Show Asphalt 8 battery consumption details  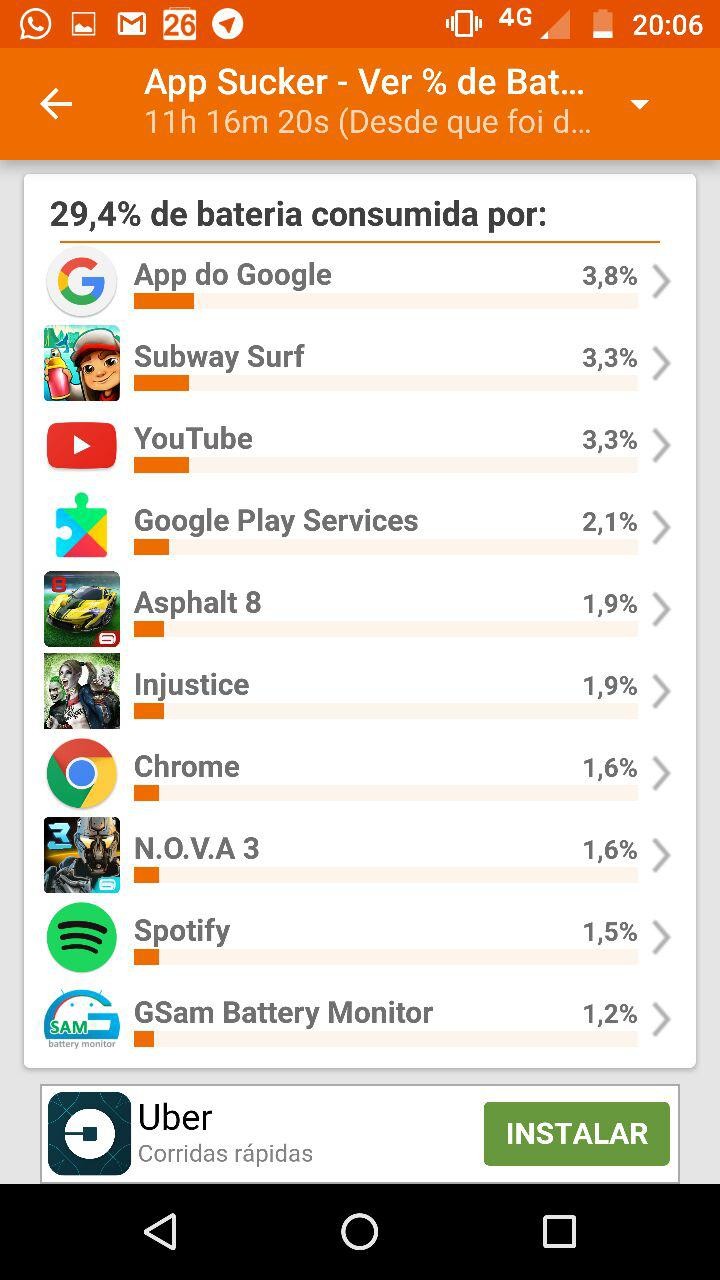pyautogui.click(x=360, y=611)
